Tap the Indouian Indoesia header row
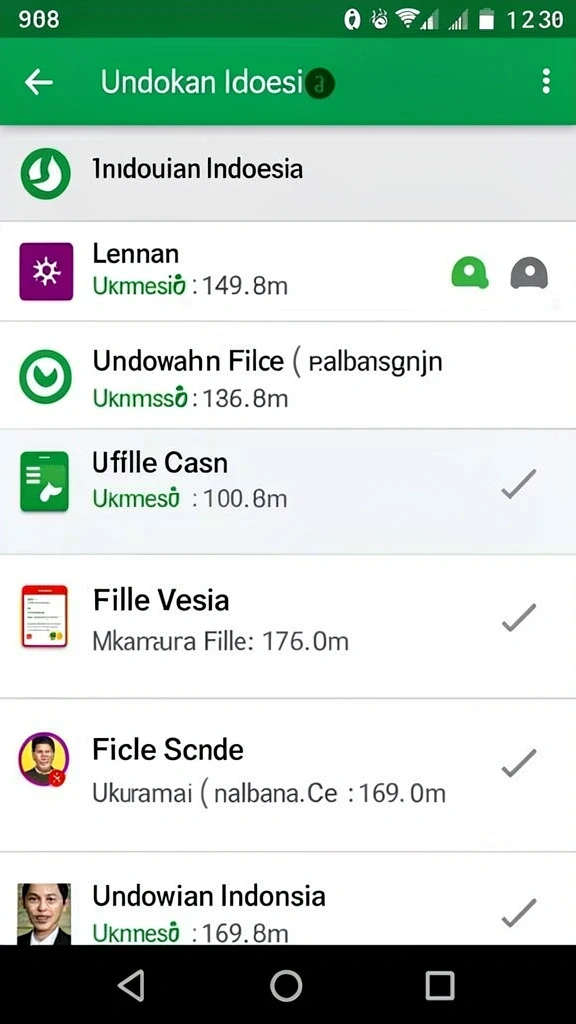576x1024 pixels. (x=288, y=172)
